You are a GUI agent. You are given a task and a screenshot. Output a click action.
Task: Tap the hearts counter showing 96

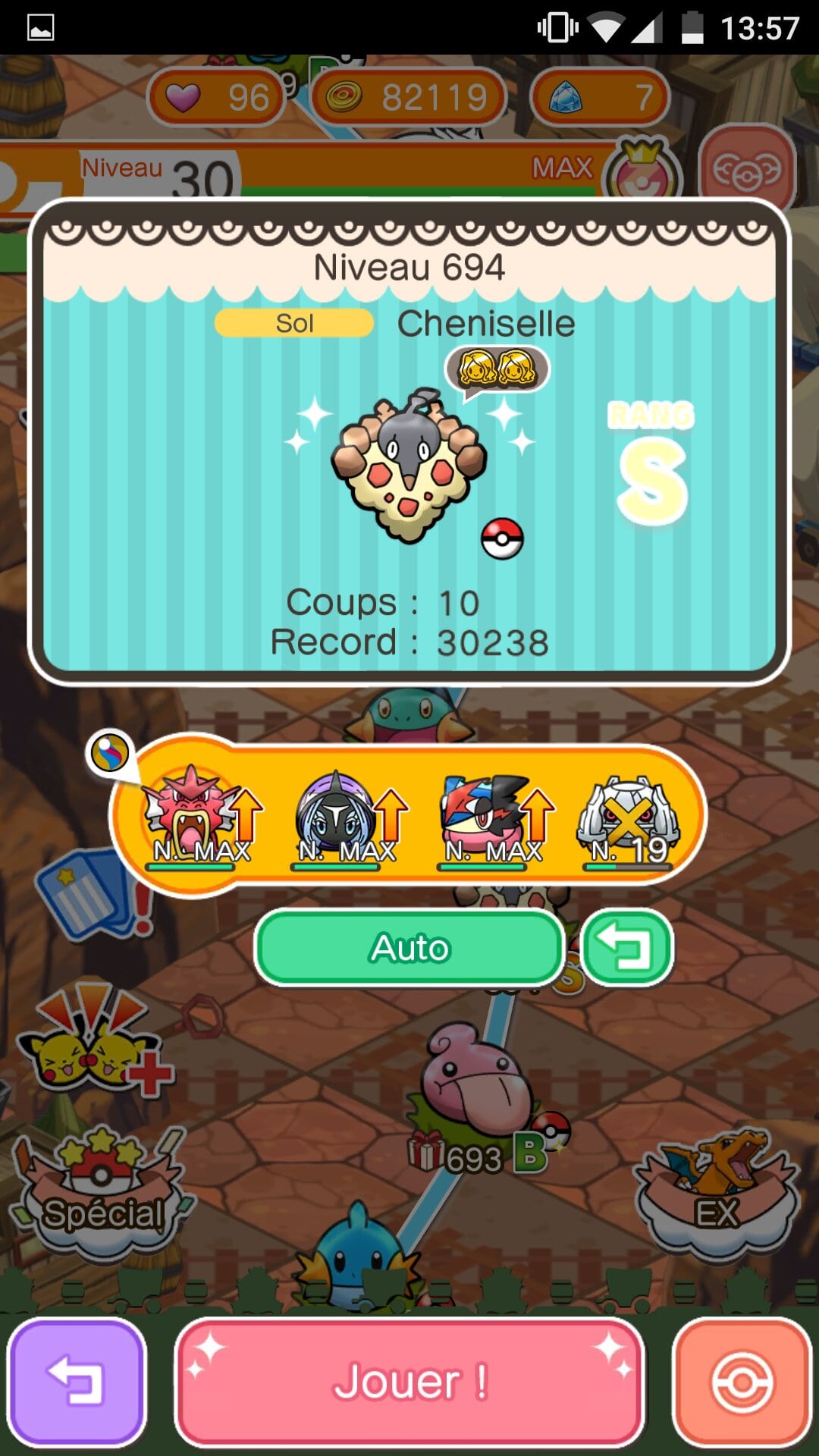tap(216, 97)
